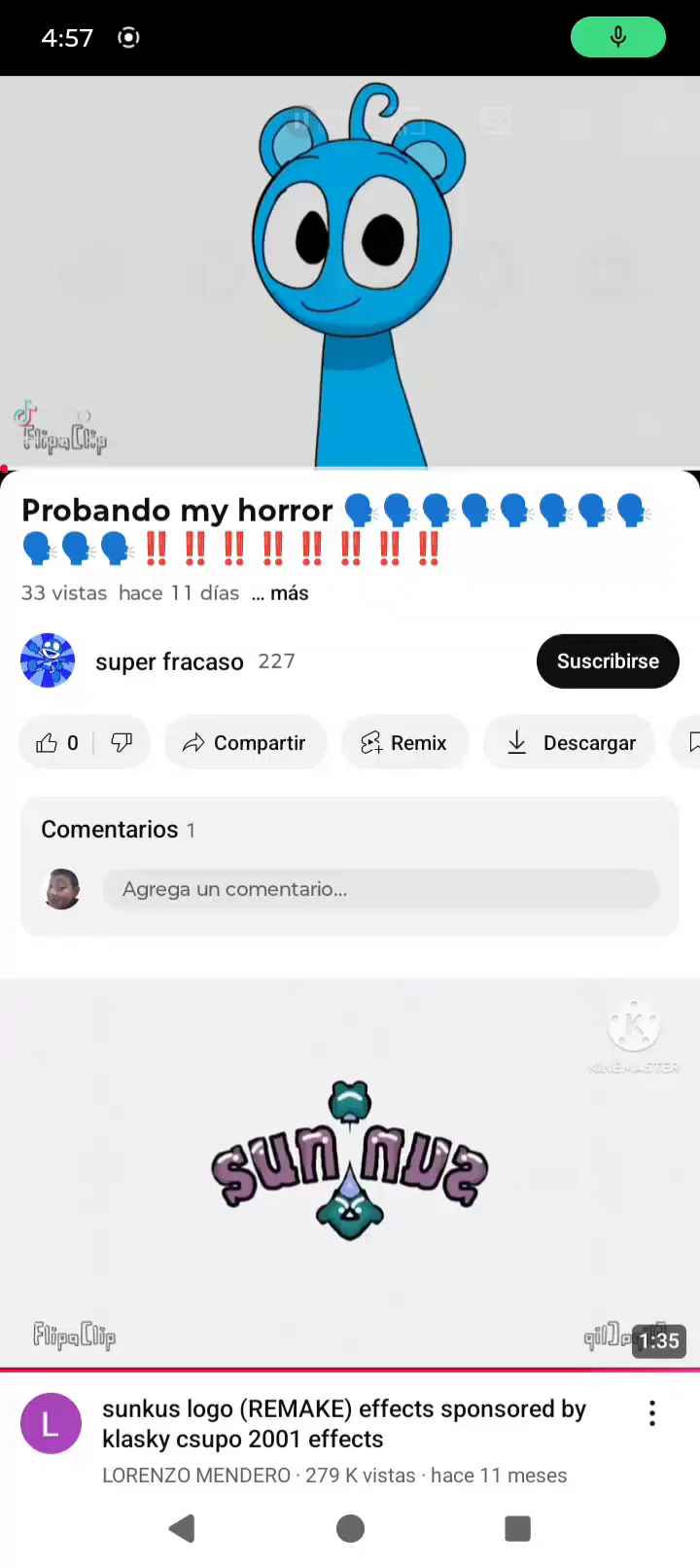Viewport: 700px width, 1568px height.
Task: Tap the Compartir button
Action: coord(245,743)
